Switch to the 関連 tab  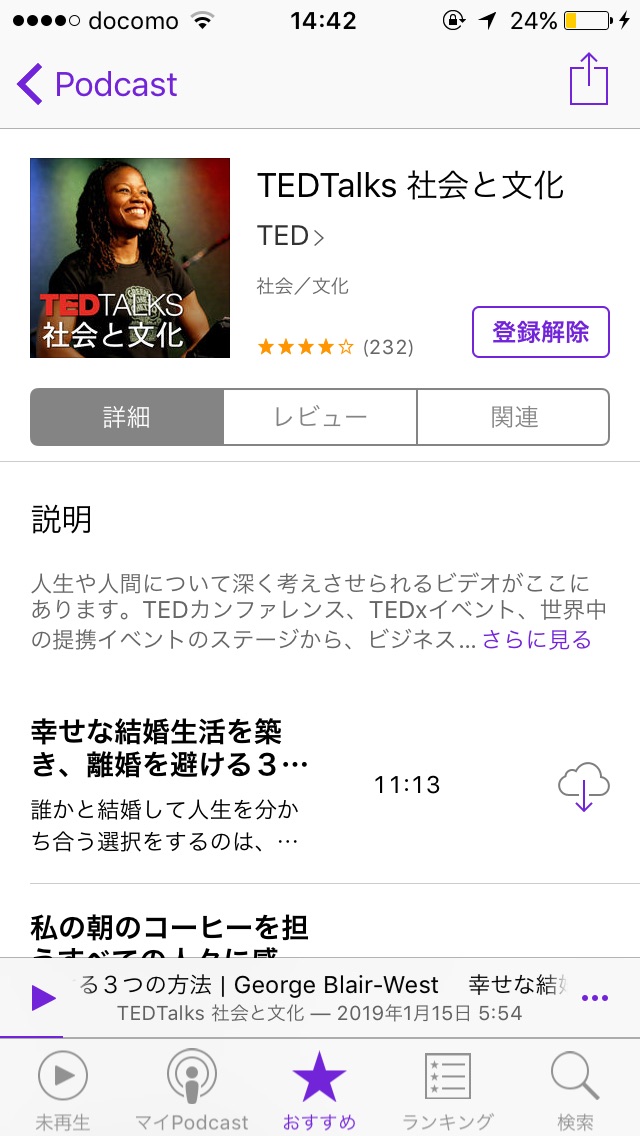[x=513, y=417]
